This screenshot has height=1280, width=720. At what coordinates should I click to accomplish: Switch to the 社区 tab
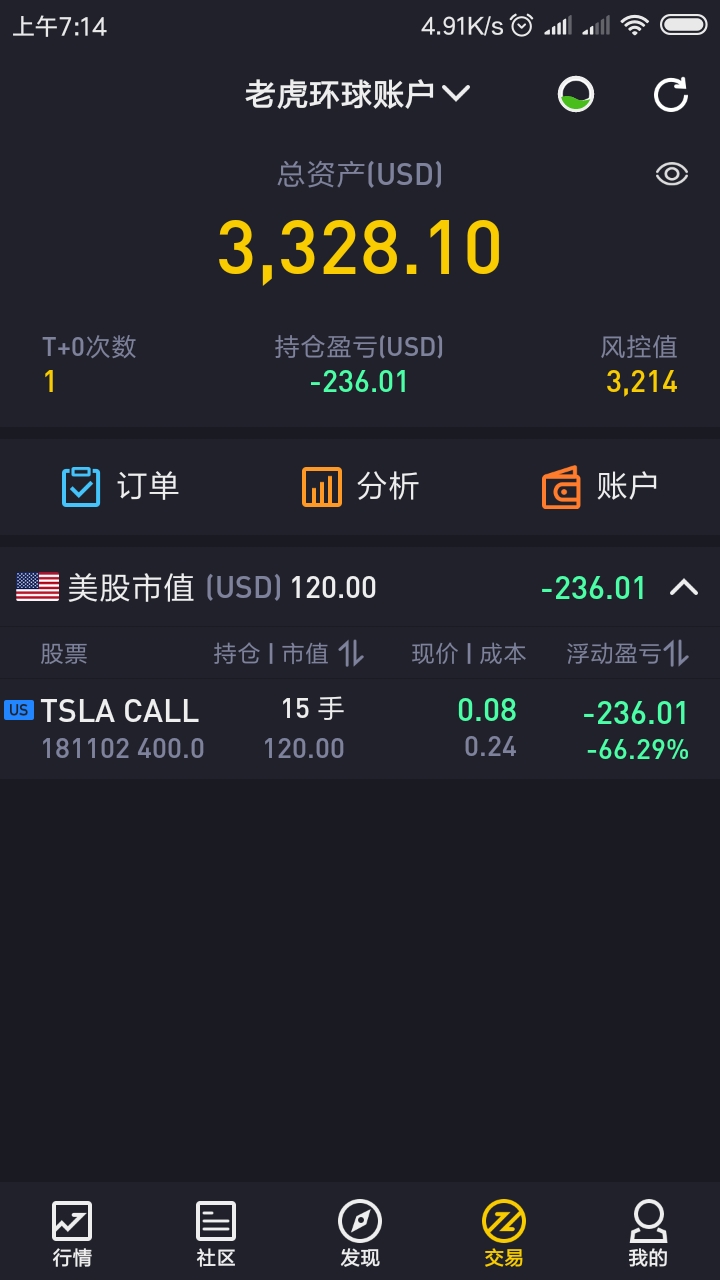(216, 1234)
